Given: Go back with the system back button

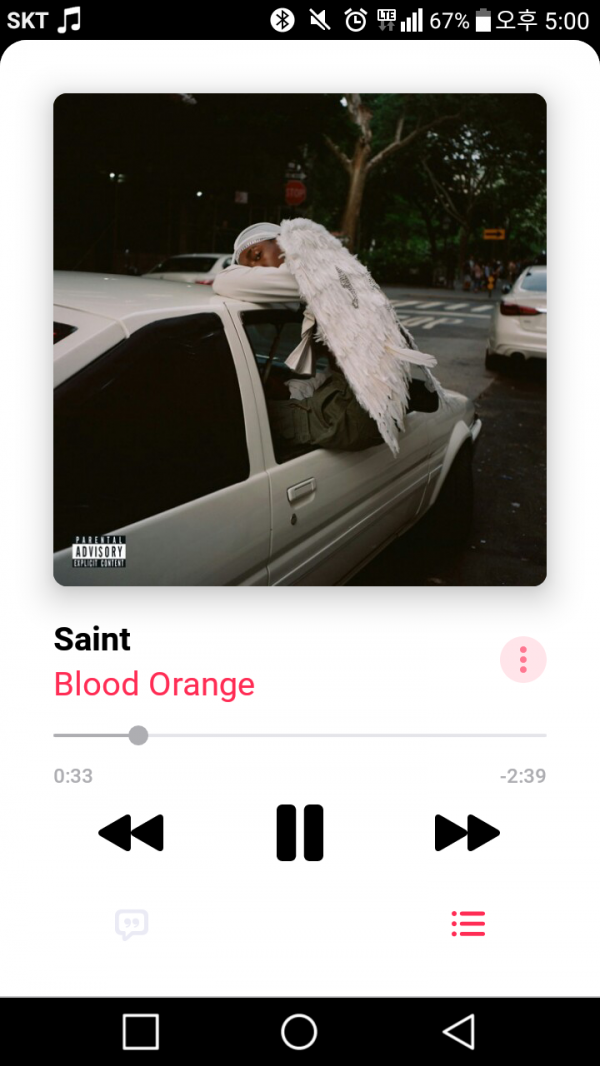Looking at the screenshot, I should (x=458, y=1031).
